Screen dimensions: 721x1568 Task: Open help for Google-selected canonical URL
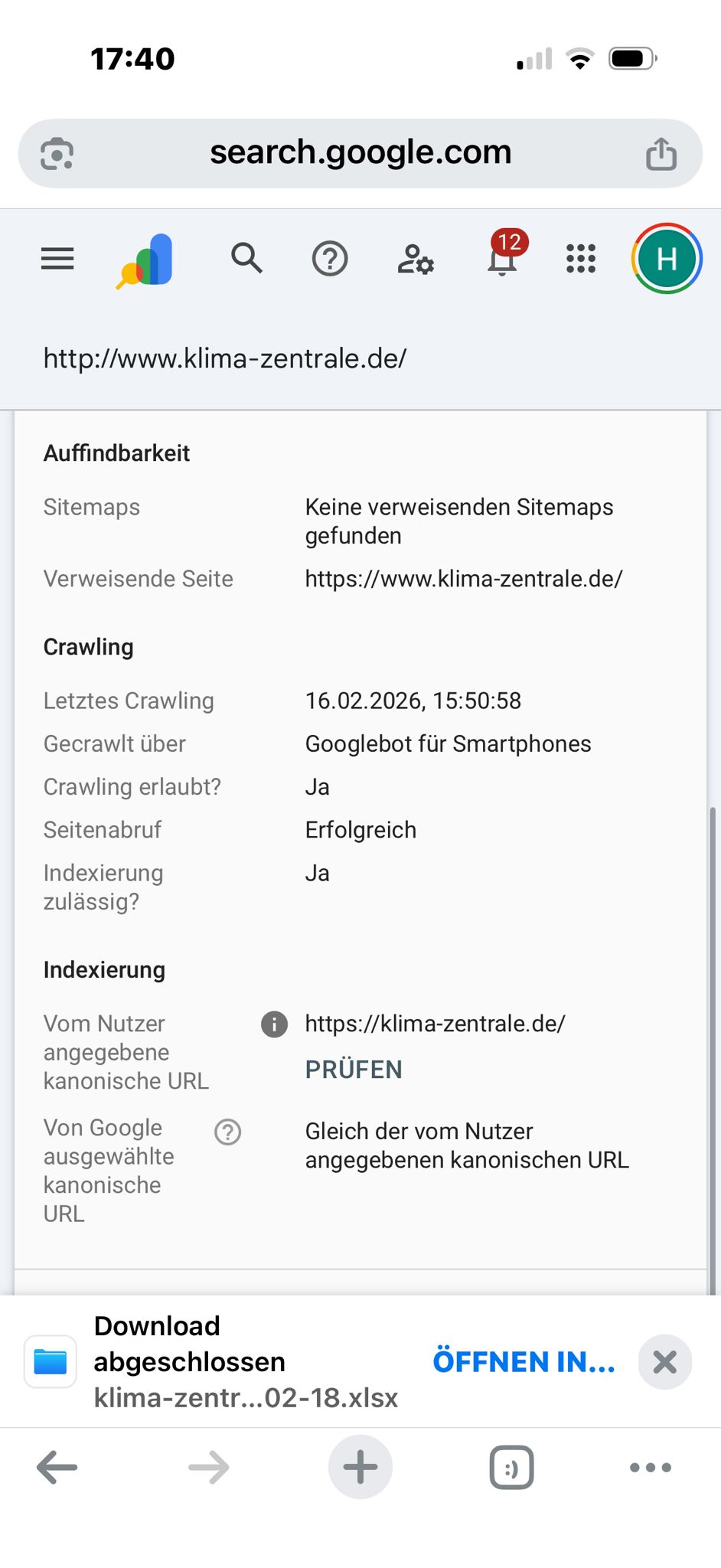click(228, 1132)
